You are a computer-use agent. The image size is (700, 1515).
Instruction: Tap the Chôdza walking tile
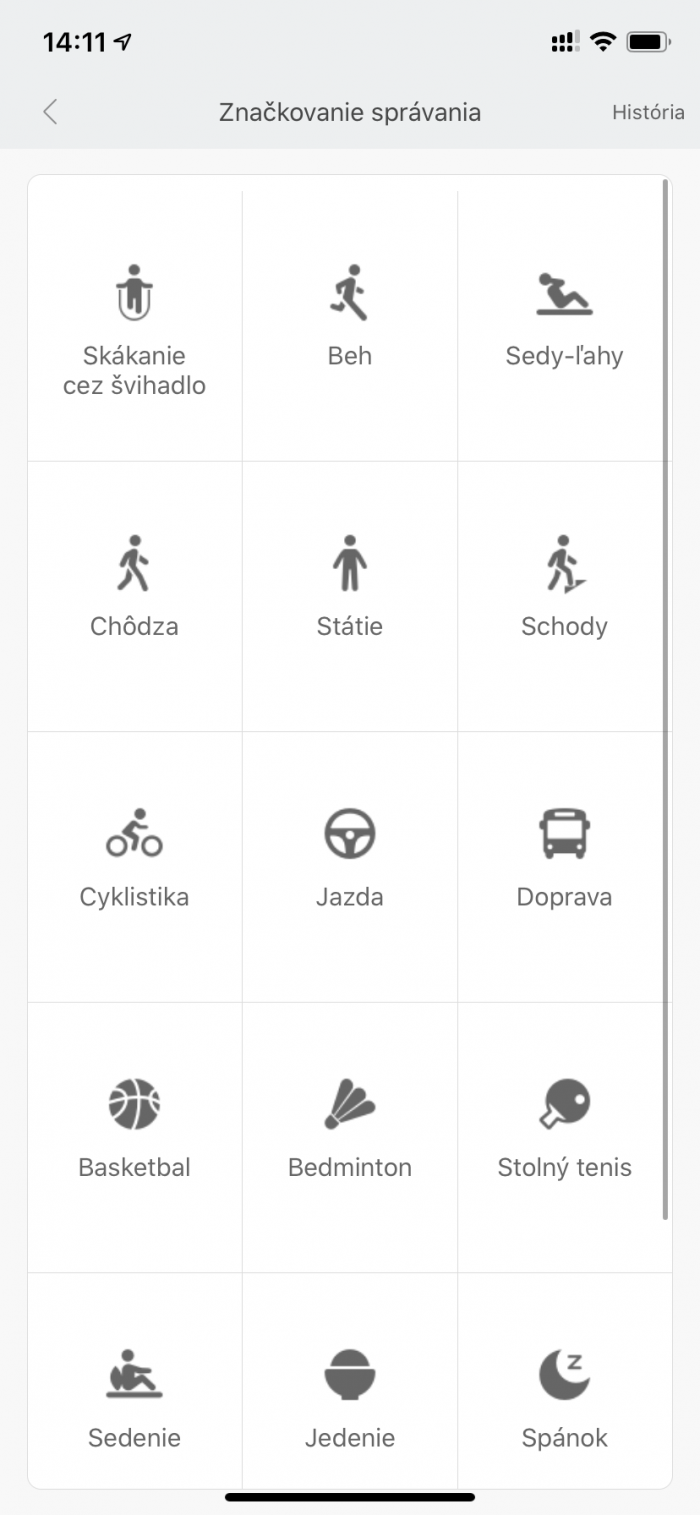click(x=135, y=595)
